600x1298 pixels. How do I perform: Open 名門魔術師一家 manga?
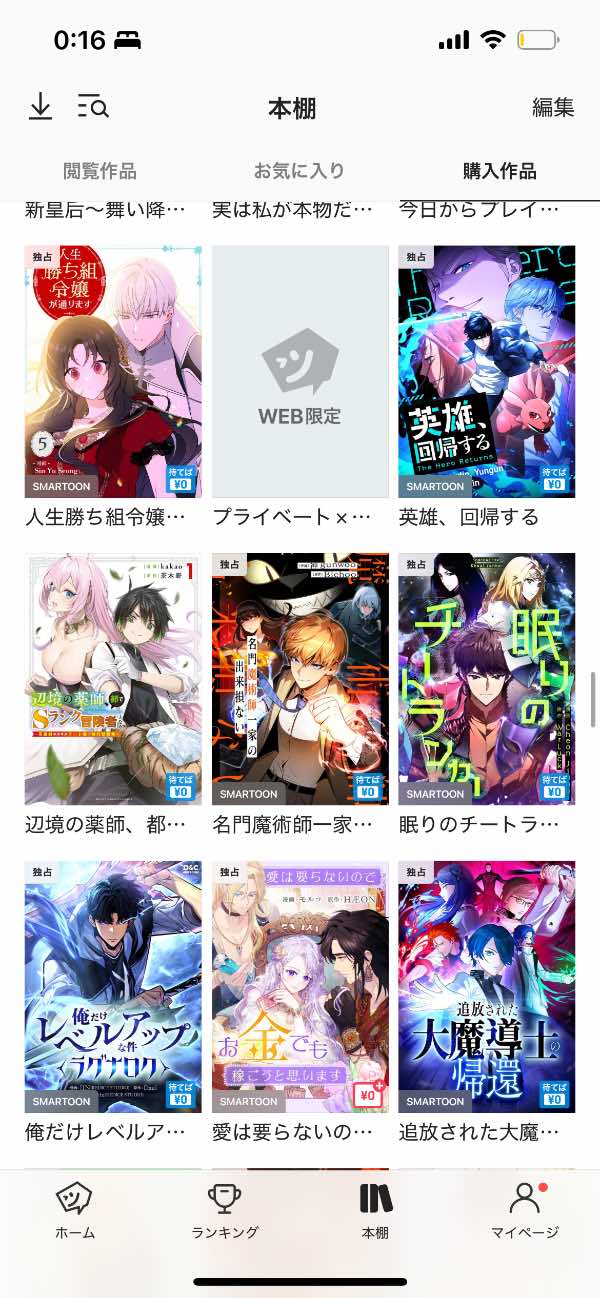[300, 679]
